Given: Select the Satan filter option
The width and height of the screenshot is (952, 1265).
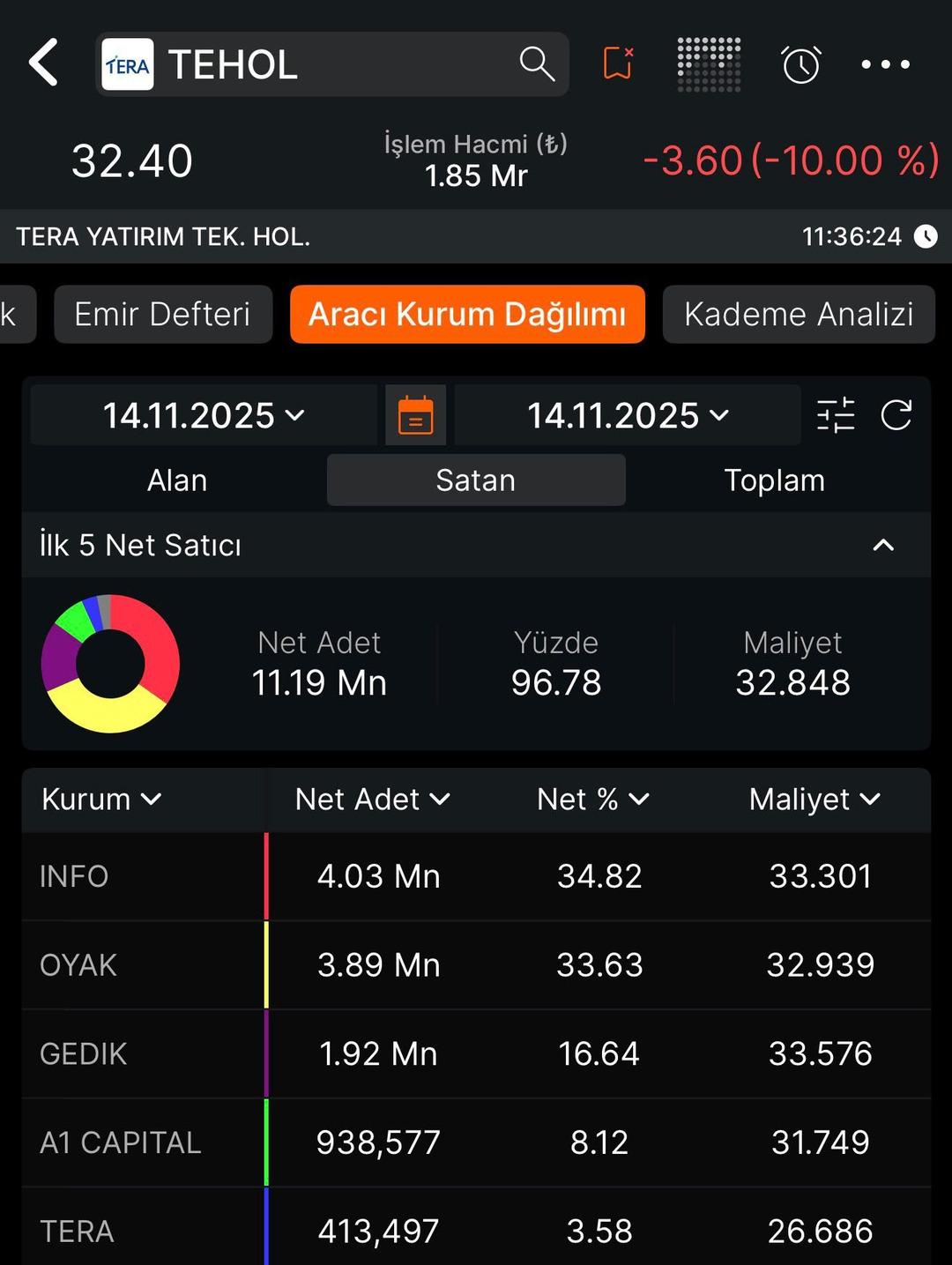Looking at the screenshot, I should coord(475,480).
